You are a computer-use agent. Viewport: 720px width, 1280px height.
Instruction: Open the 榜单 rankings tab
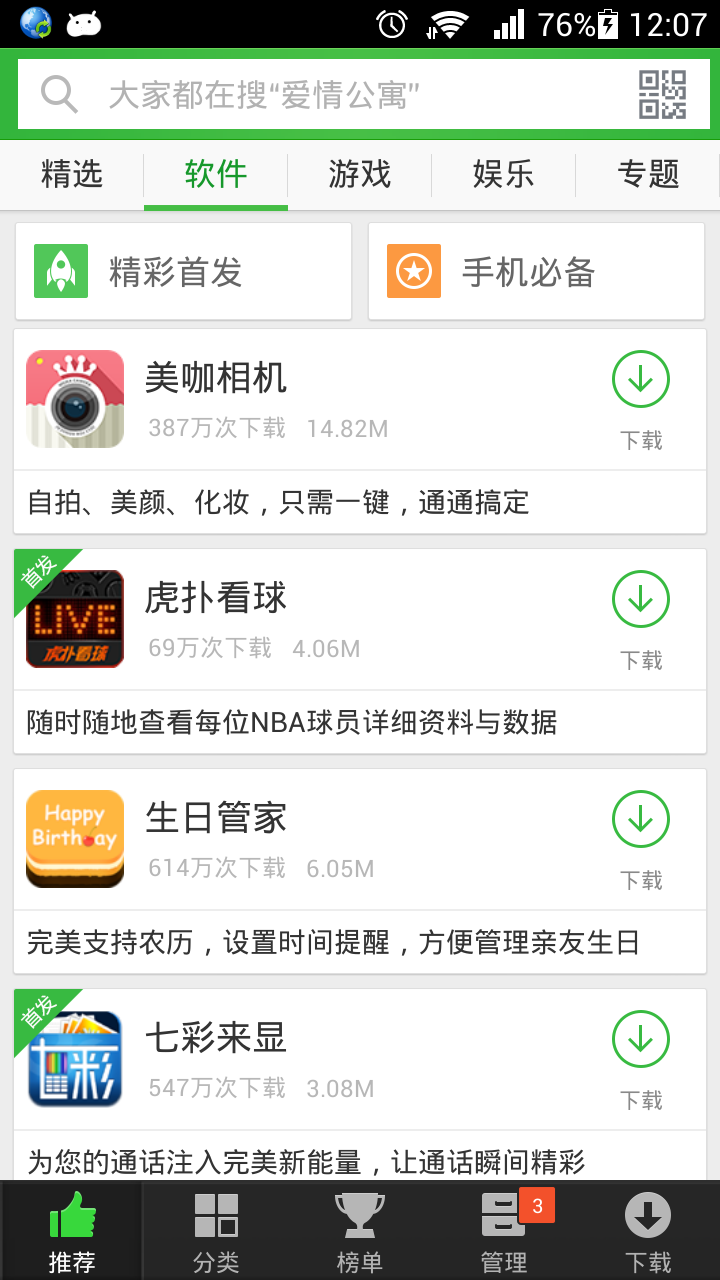[360, 1232]
